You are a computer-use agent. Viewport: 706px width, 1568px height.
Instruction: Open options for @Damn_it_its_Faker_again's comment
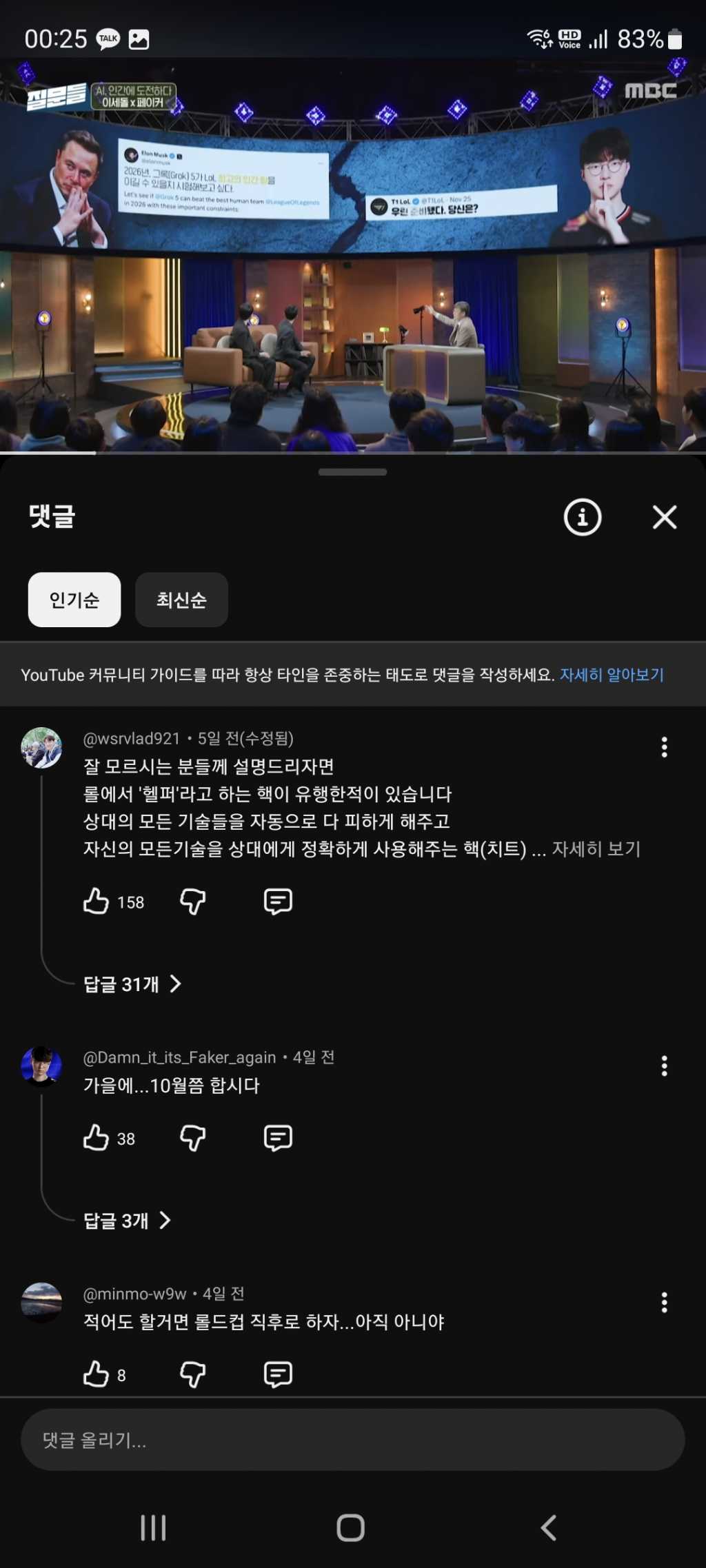(665, 1066)
